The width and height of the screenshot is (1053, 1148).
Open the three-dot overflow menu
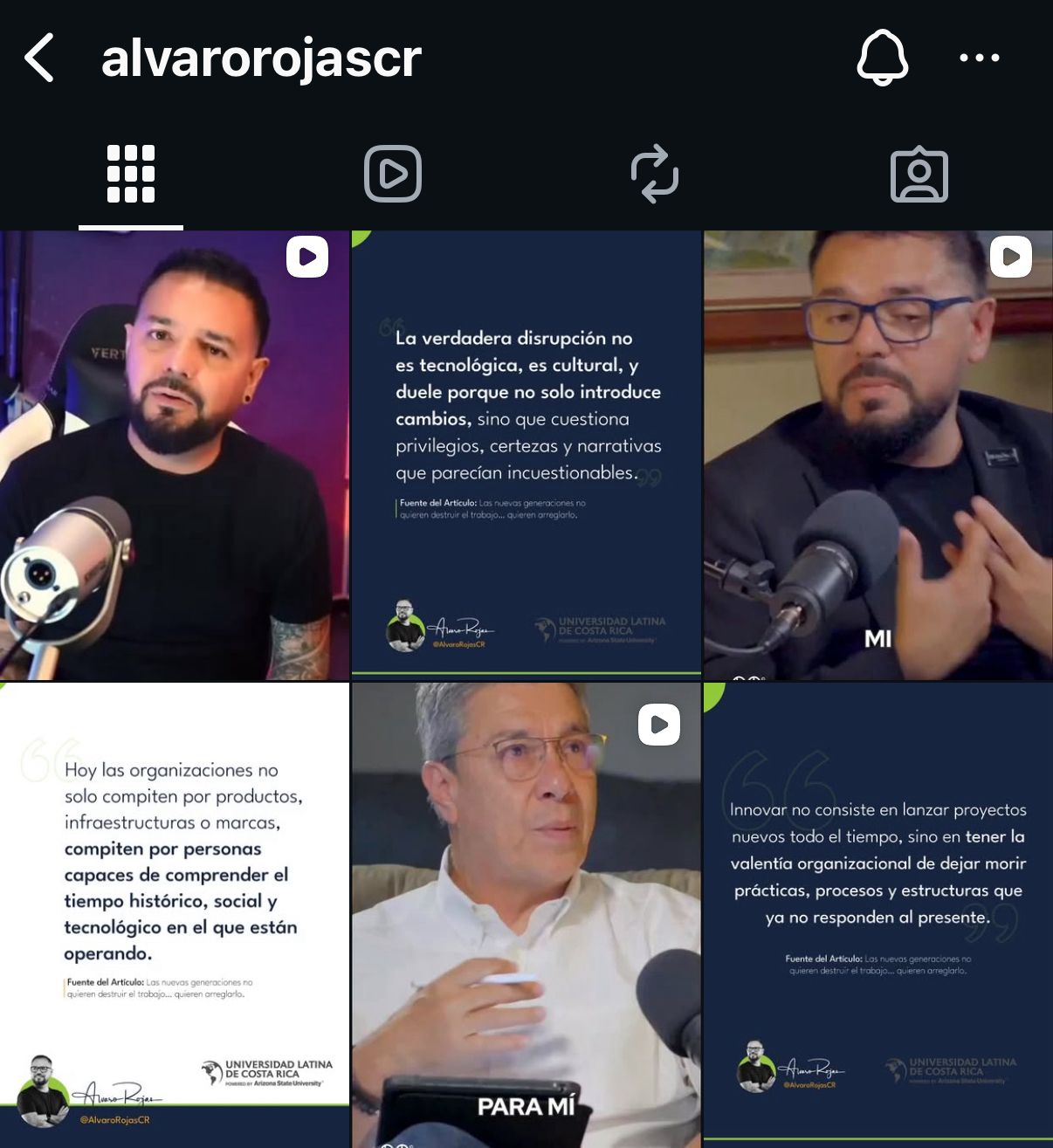(x=979, y=58)
